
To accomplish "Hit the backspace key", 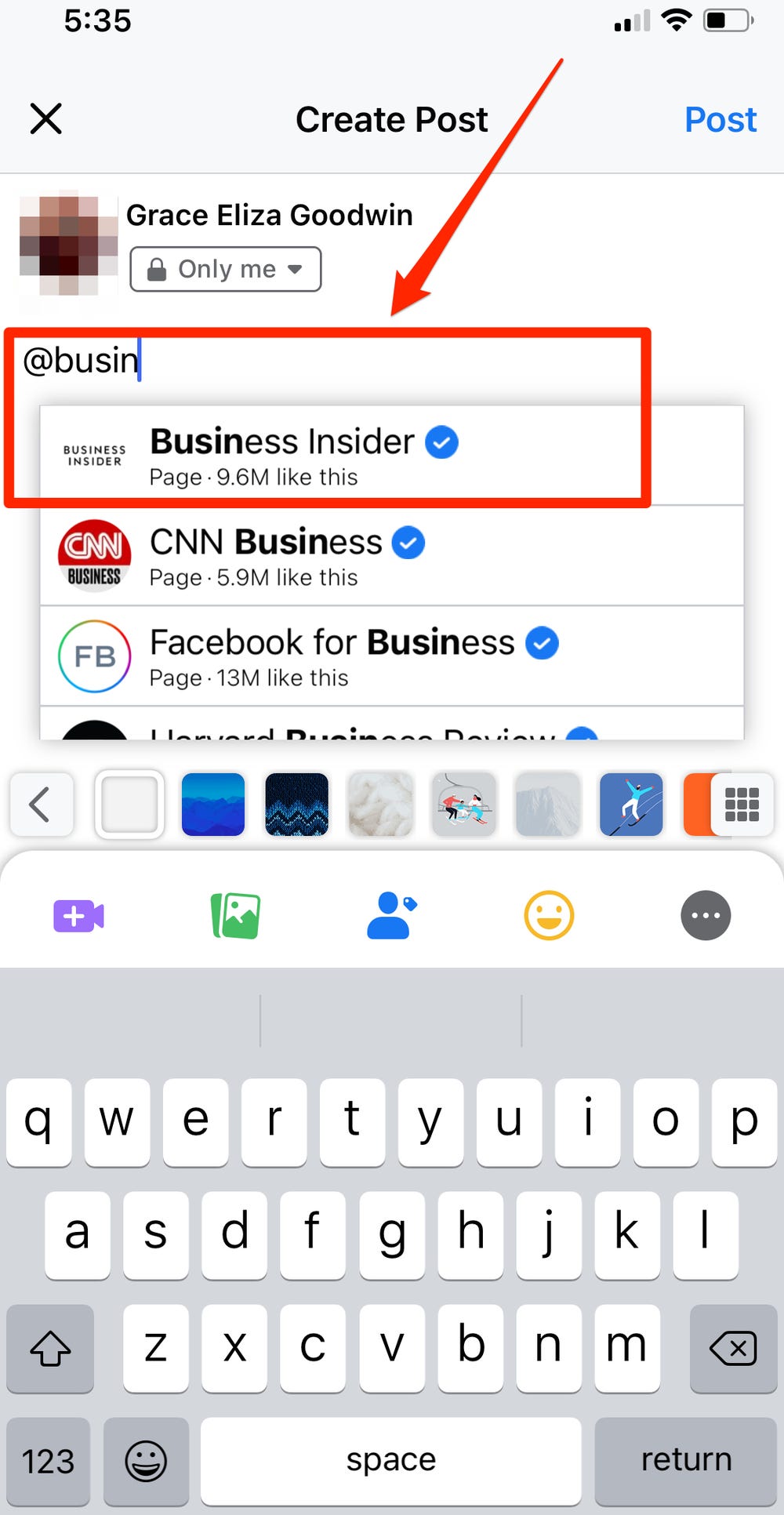I will [x=733, y=1349].
